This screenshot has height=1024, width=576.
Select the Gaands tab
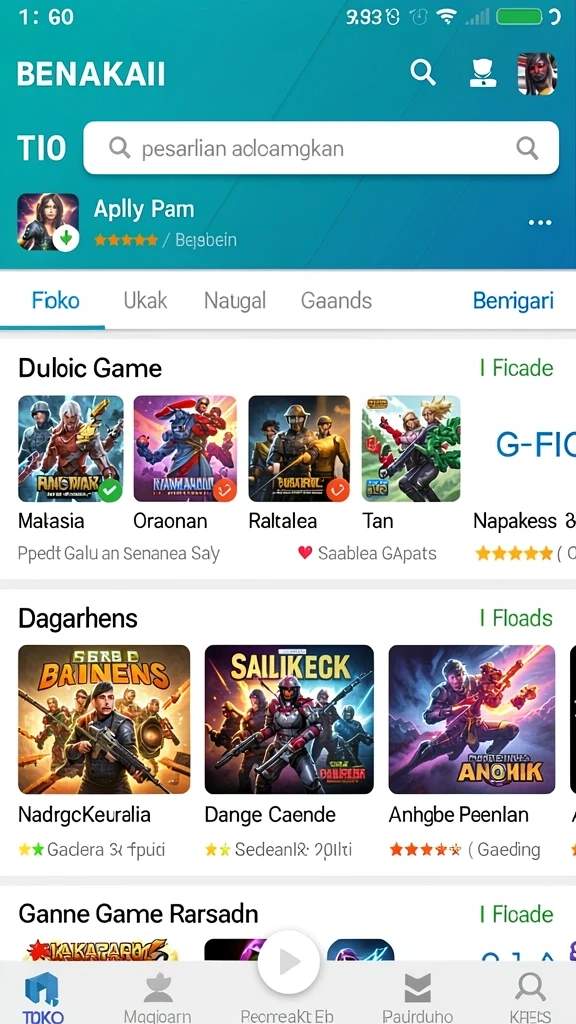click(x=336, y=300)
